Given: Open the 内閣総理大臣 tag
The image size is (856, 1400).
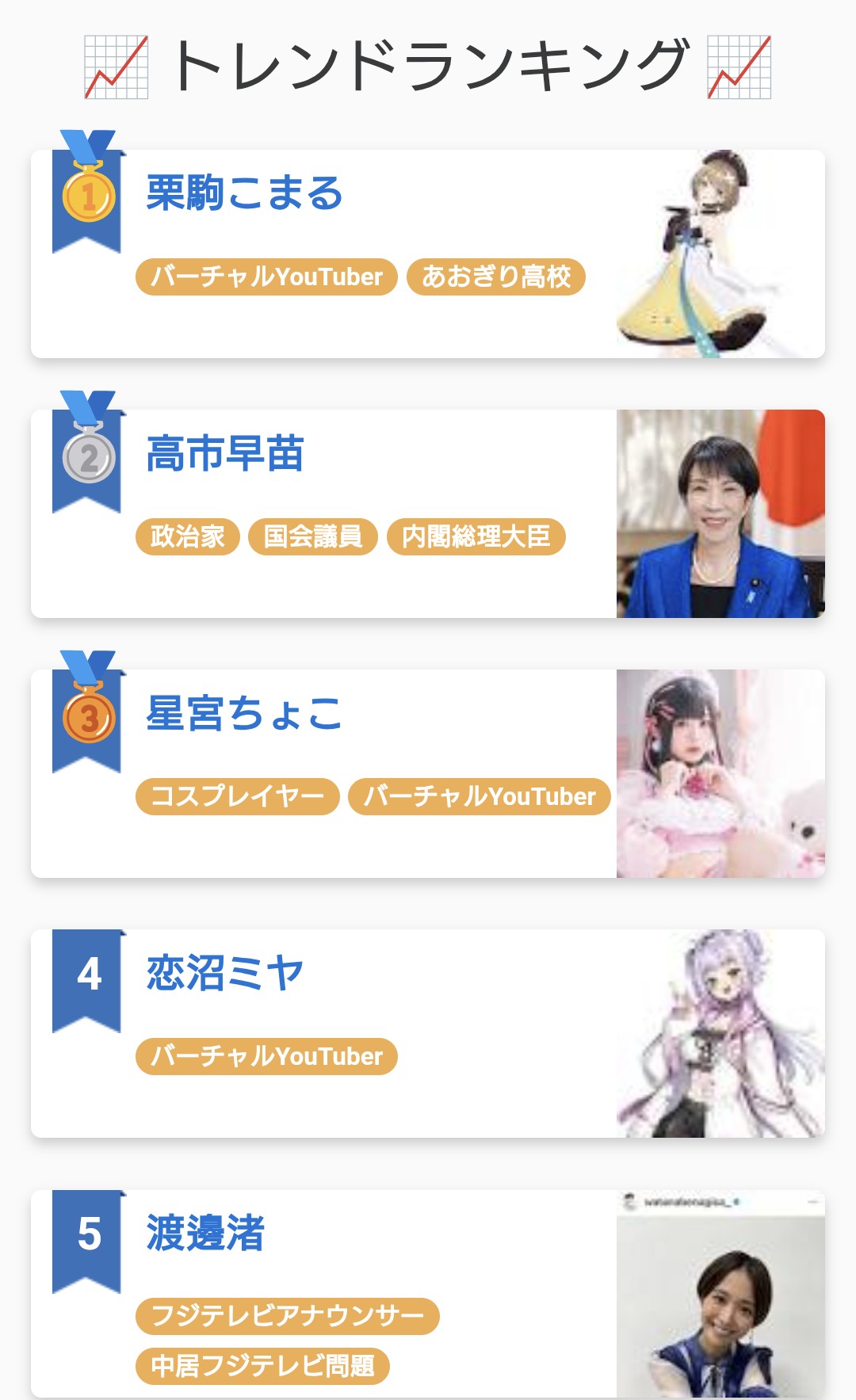Looking at the screenshot, I should [476, 536].
